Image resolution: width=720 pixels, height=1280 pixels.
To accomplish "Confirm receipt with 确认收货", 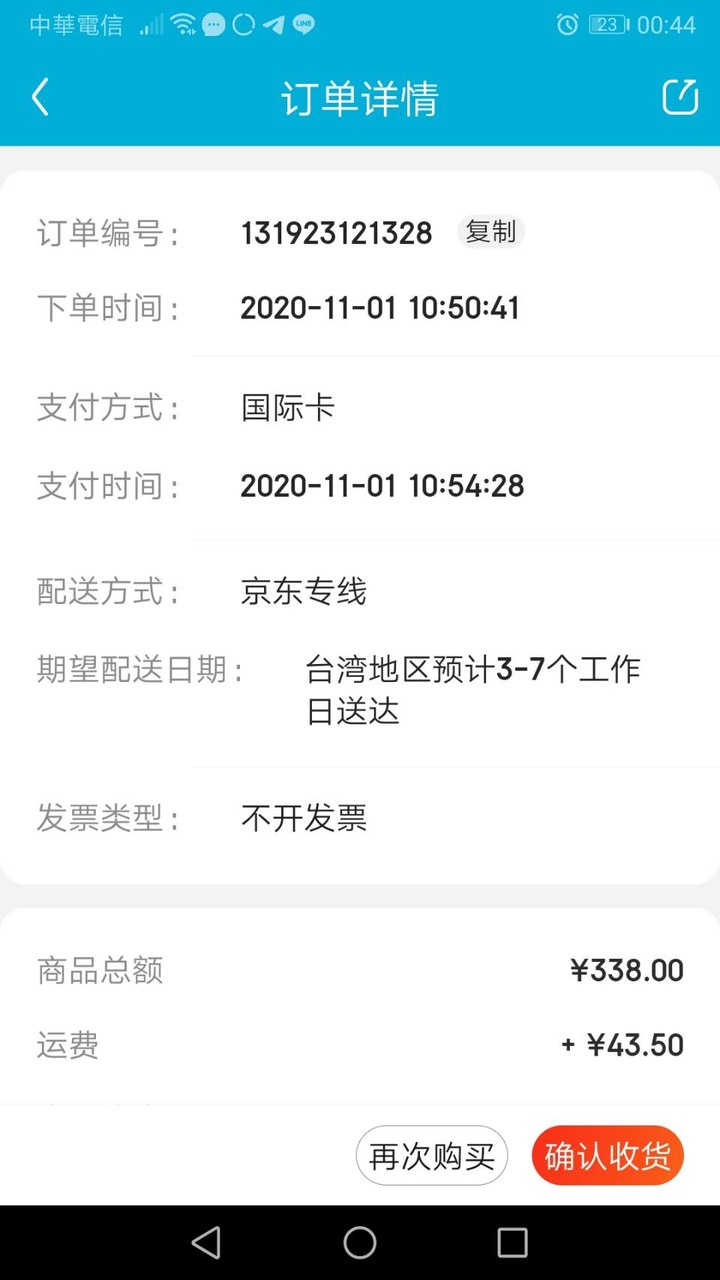I will point(608,1156).
